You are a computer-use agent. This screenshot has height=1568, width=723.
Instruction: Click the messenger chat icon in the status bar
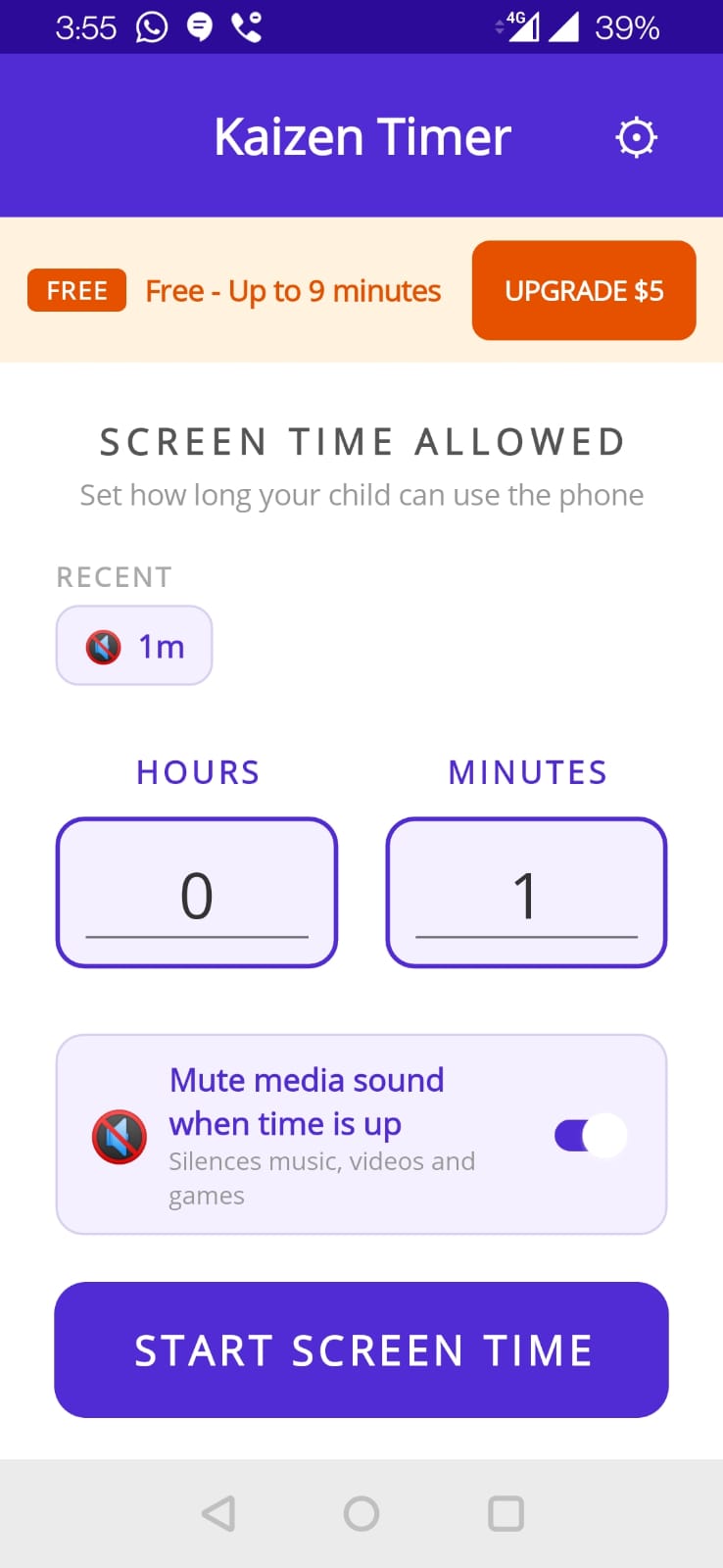pyautogui.click(x=200, y=26)
